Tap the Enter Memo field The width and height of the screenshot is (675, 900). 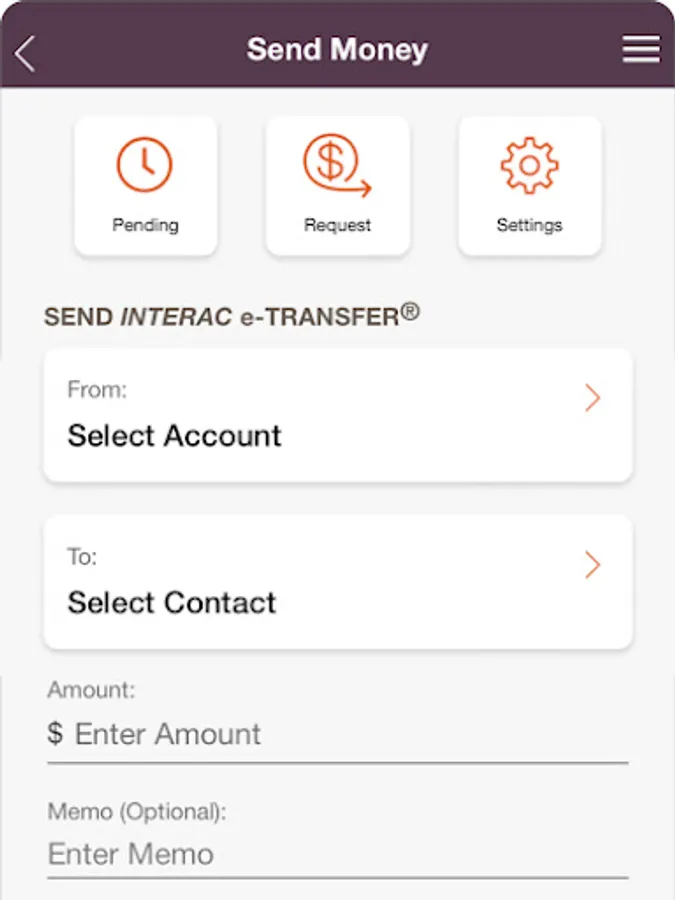[338, 854]
